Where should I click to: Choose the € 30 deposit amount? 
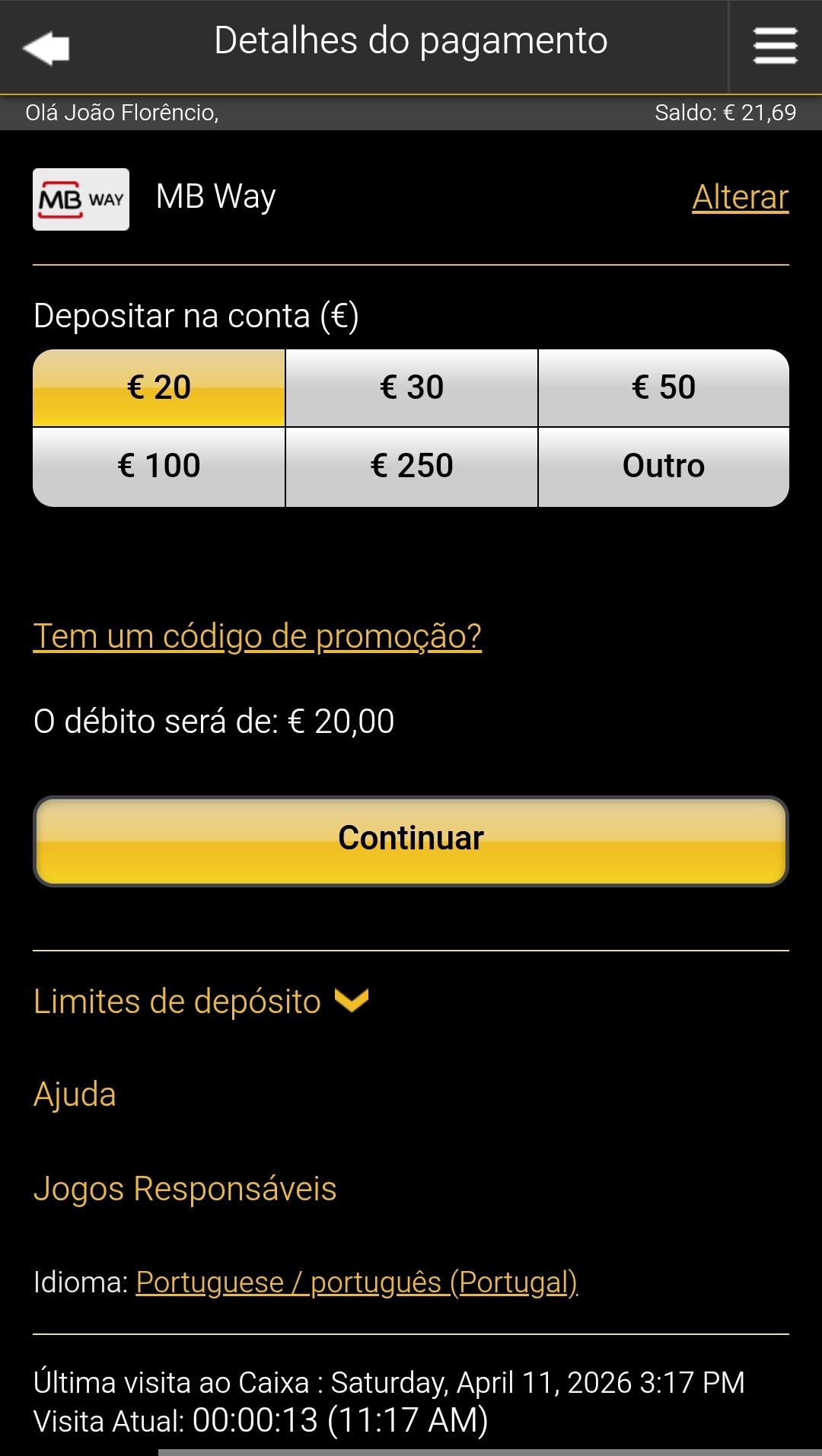pyautogui.click(x=412, y=387)
